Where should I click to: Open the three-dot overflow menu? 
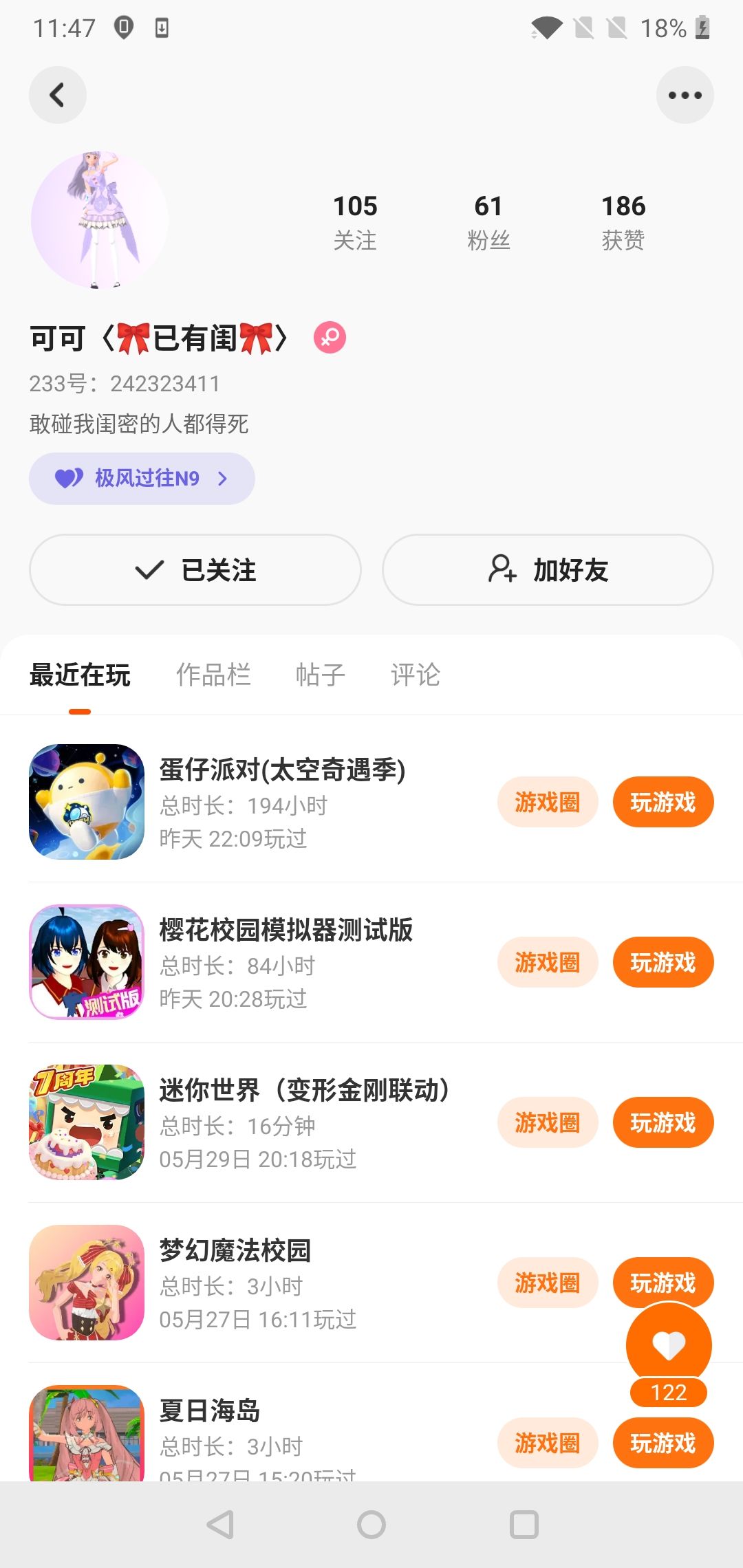tap(685, 95)
